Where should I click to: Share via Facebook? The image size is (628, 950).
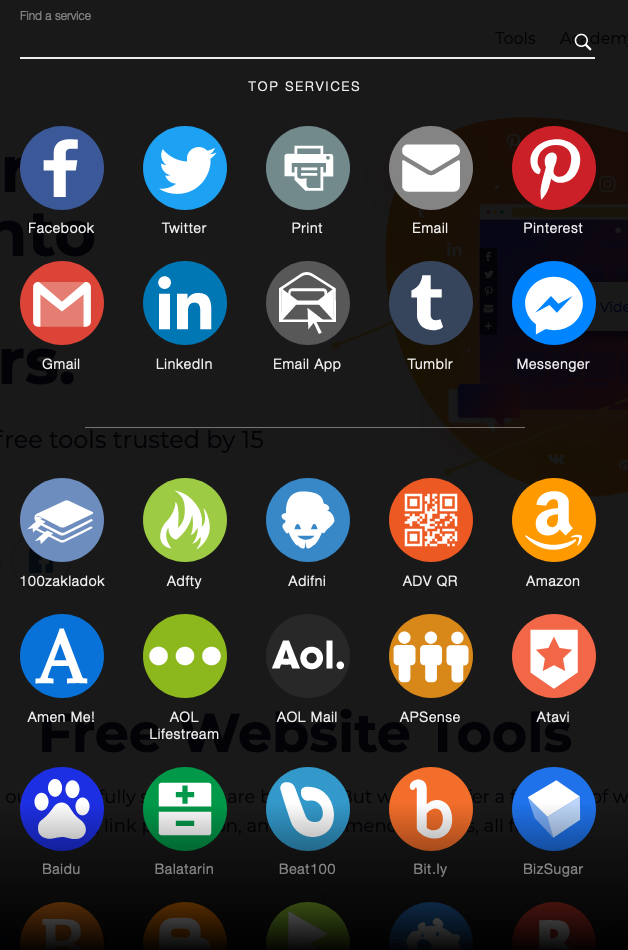tap(61, 168)
